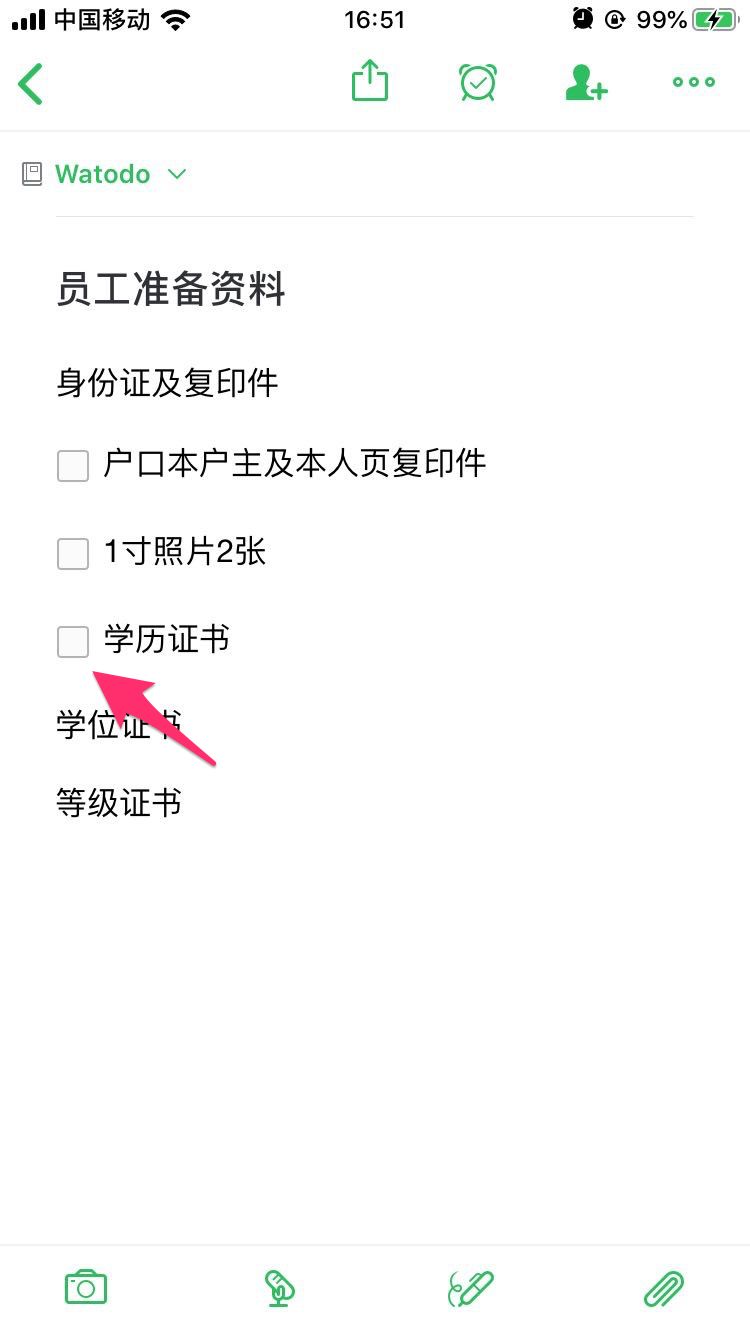This screenshot has height=1334, width=750.
Task: Mark 学历证书 as done
Action: click(x=73, y=641)
